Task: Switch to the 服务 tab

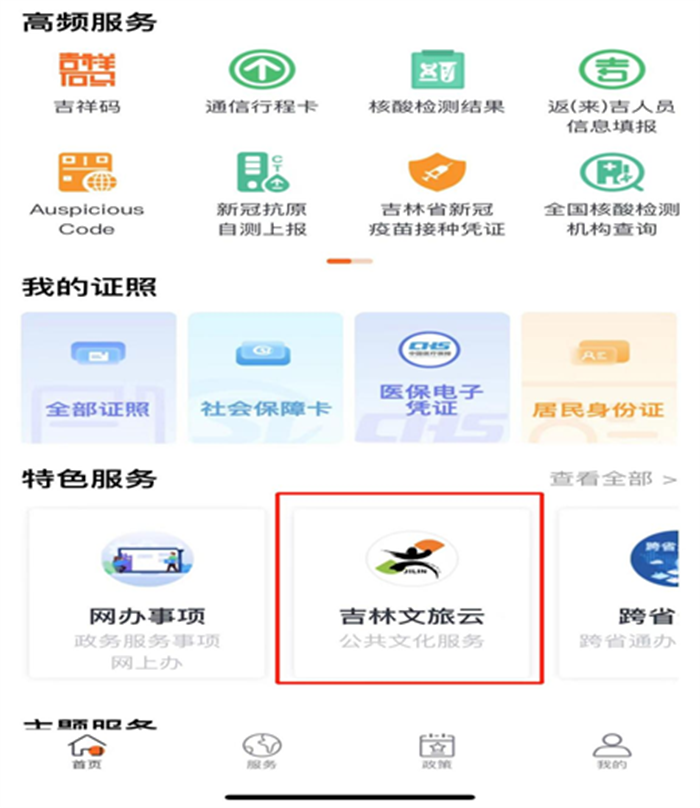Action: click(x=262, y=751)
